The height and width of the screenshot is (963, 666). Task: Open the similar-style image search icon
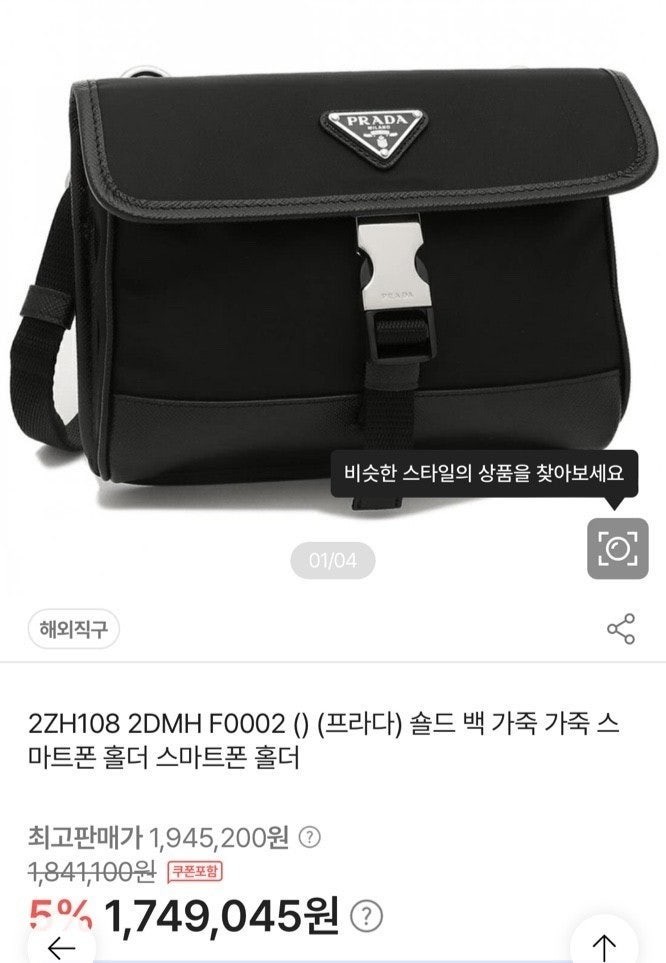(617, 548)
